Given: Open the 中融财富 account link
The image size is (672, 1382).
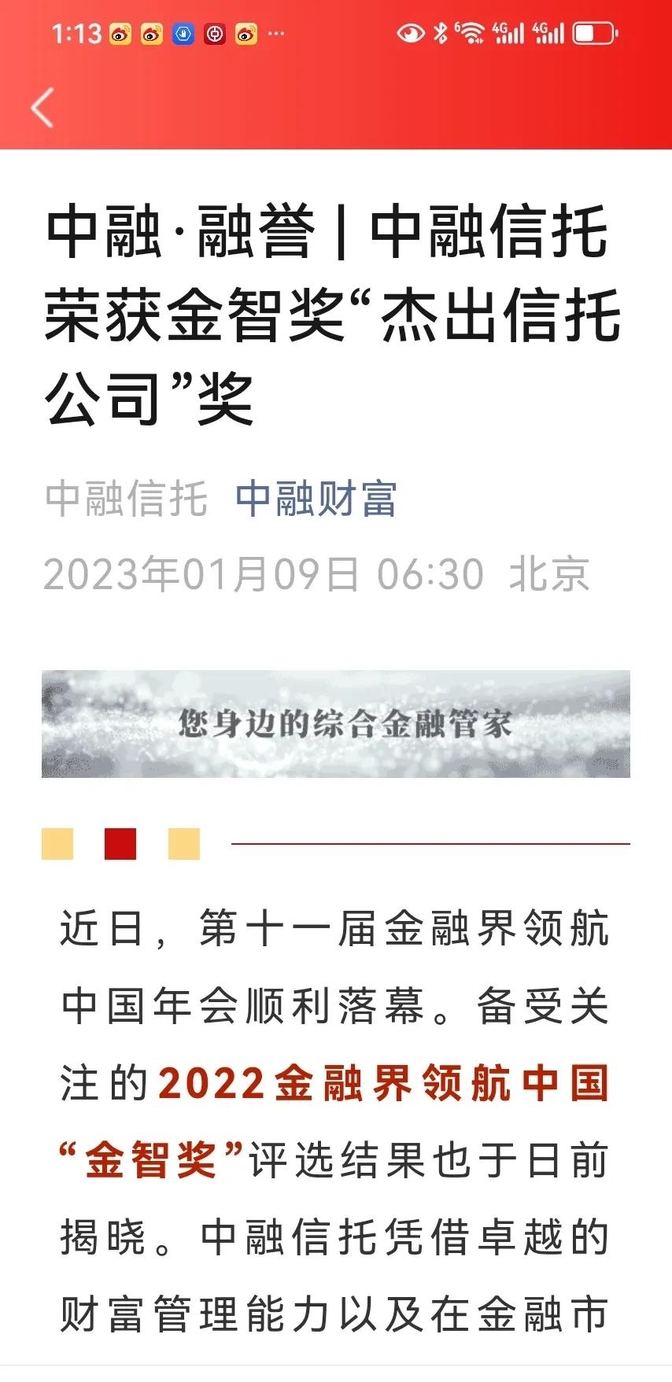Looking at the screenshot, I should (316, 499).
